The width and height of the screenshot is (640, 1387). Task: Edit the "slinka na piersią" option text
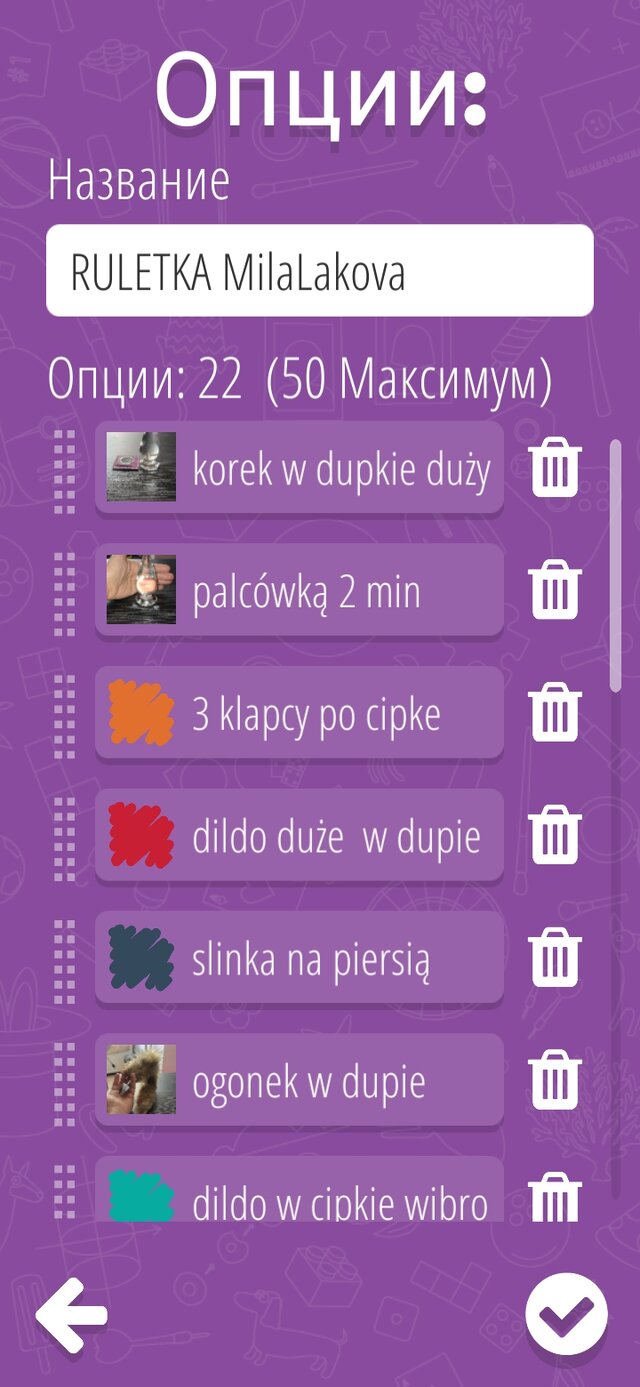click(310, 960)
